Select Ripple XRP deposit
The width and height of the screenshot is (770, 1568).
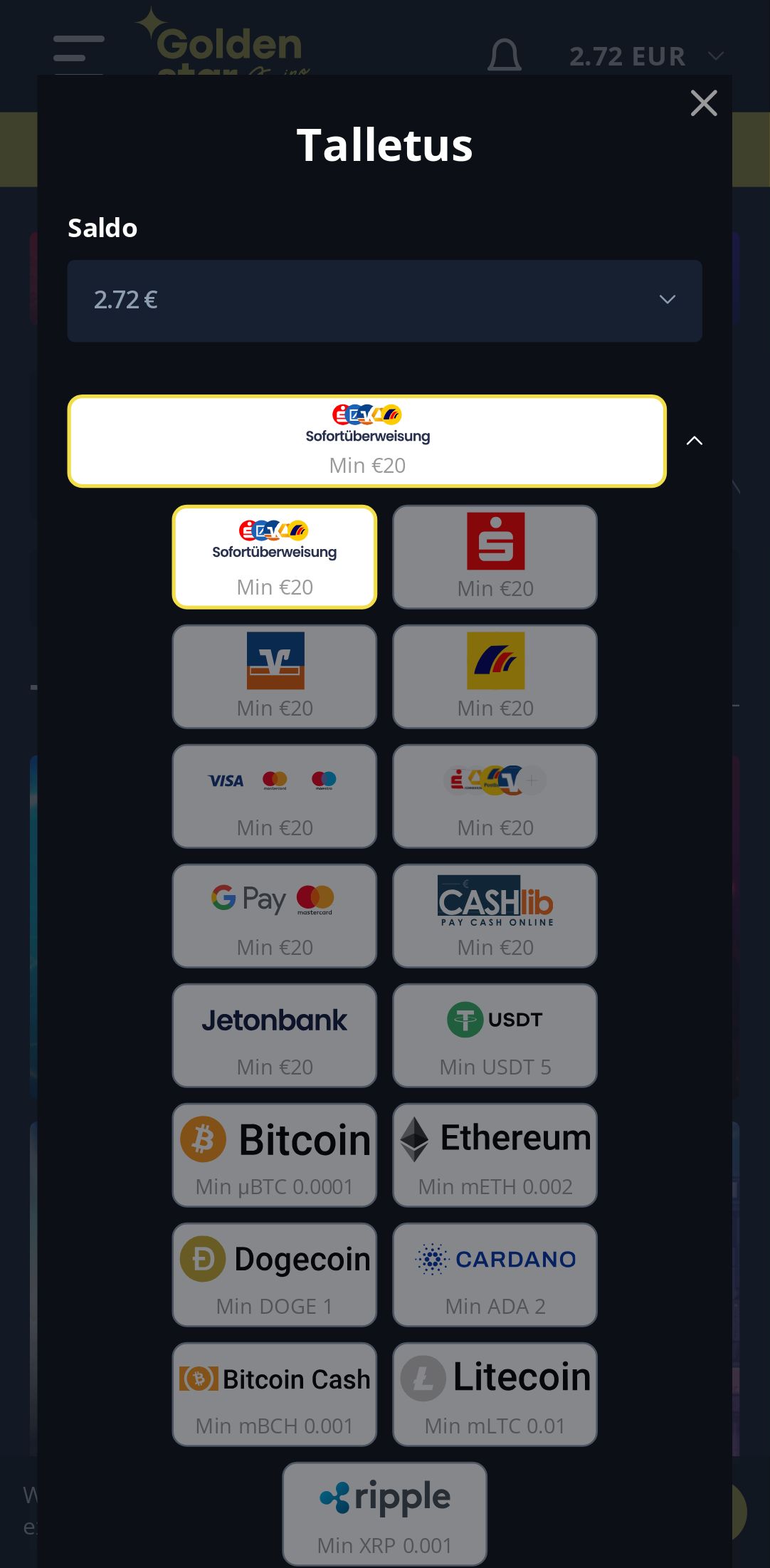(384, 1514)
